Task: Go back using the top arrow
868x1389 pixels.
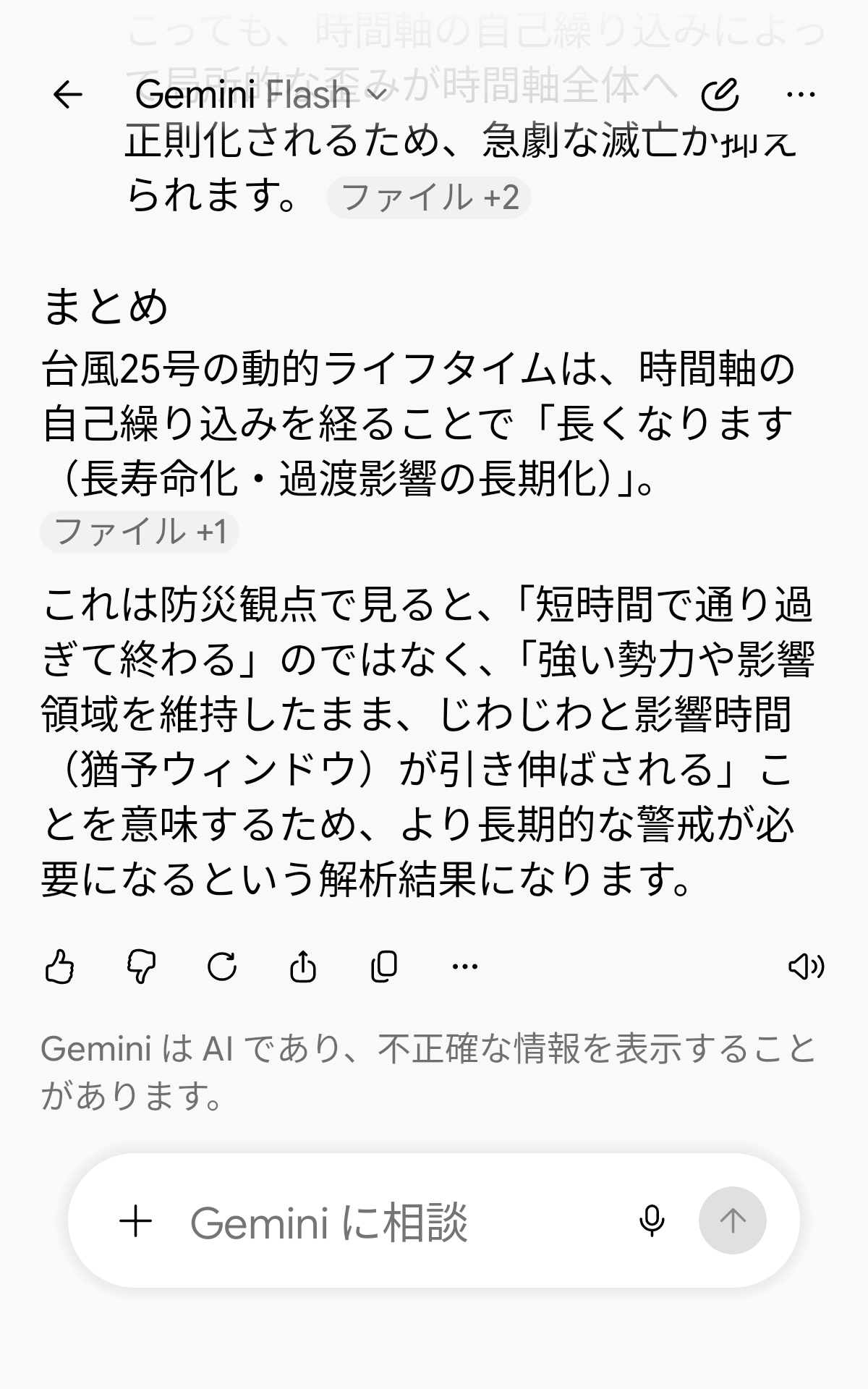Action: tap(68, 95)
